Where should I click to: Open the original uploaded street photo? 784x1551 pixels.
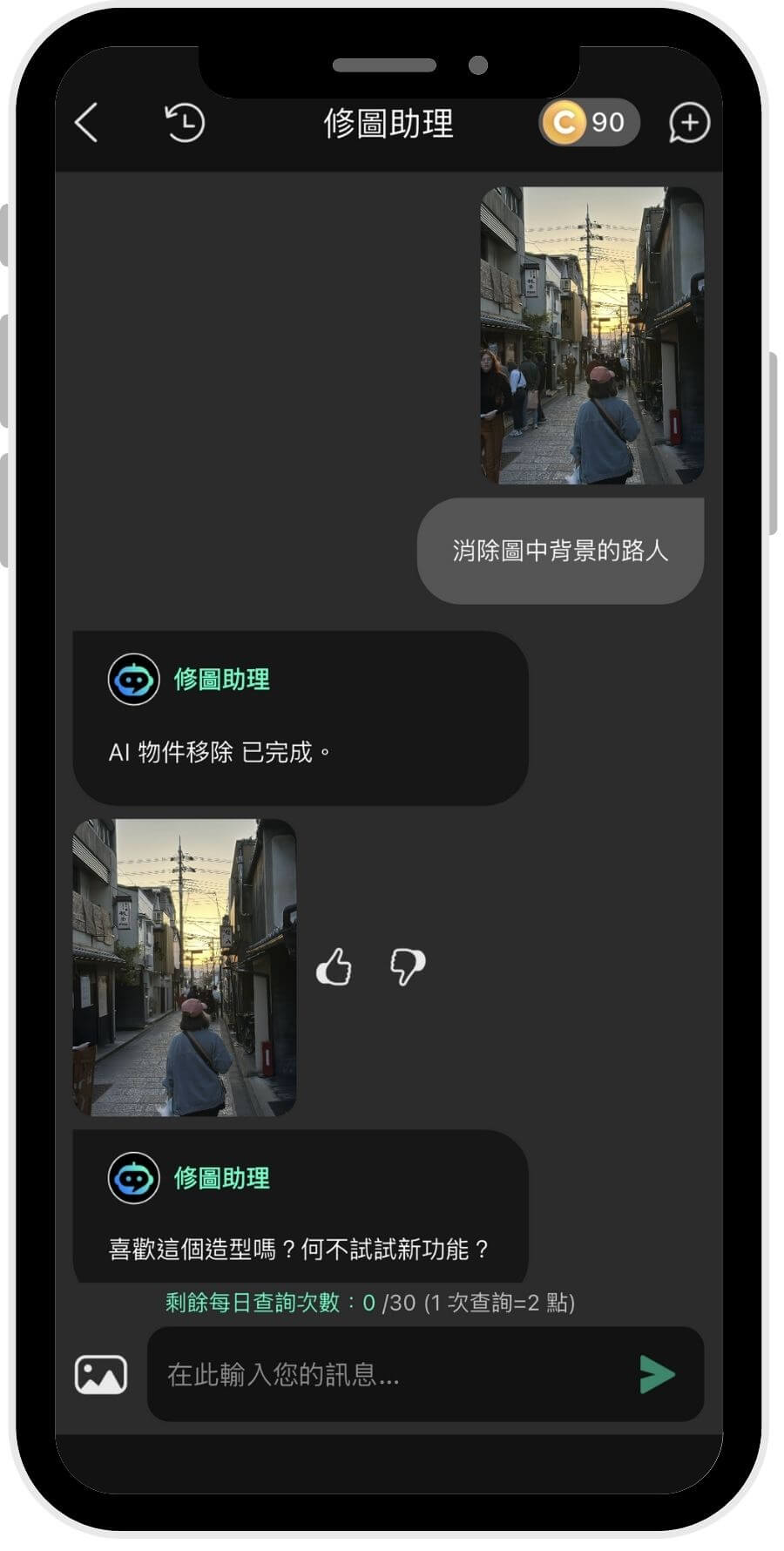(x=591, y=335)
